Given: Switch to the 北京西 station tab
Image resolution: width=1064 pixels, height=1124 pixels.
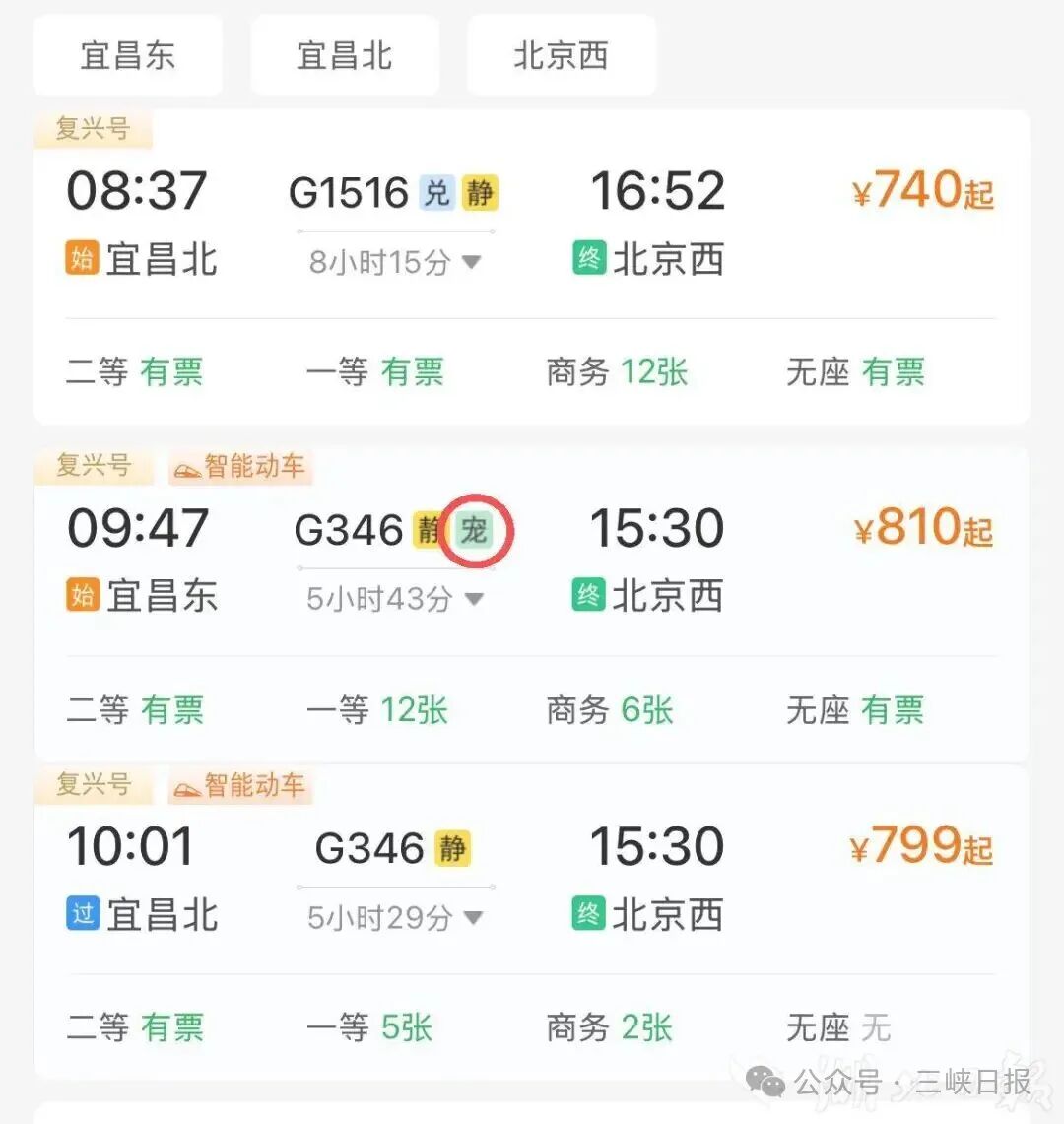Looking at the screenshot, I should (x=561, y=55).
